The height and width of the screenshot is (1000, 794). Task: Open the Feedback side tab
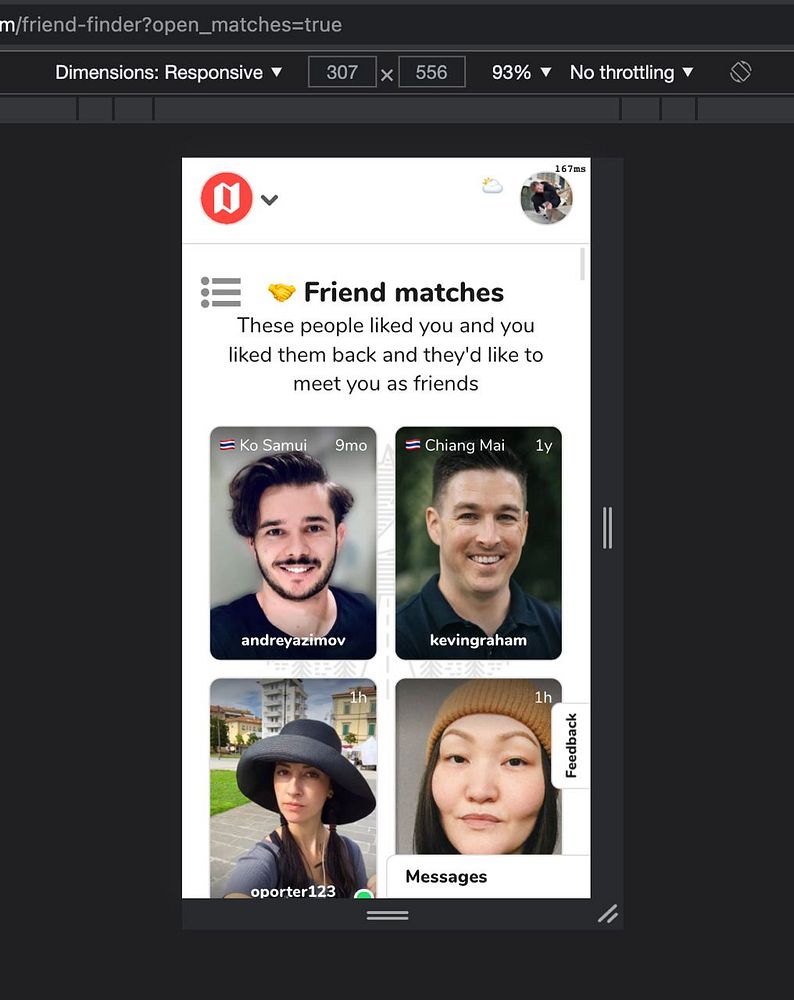pyautogui.click(x=571, y=745)
